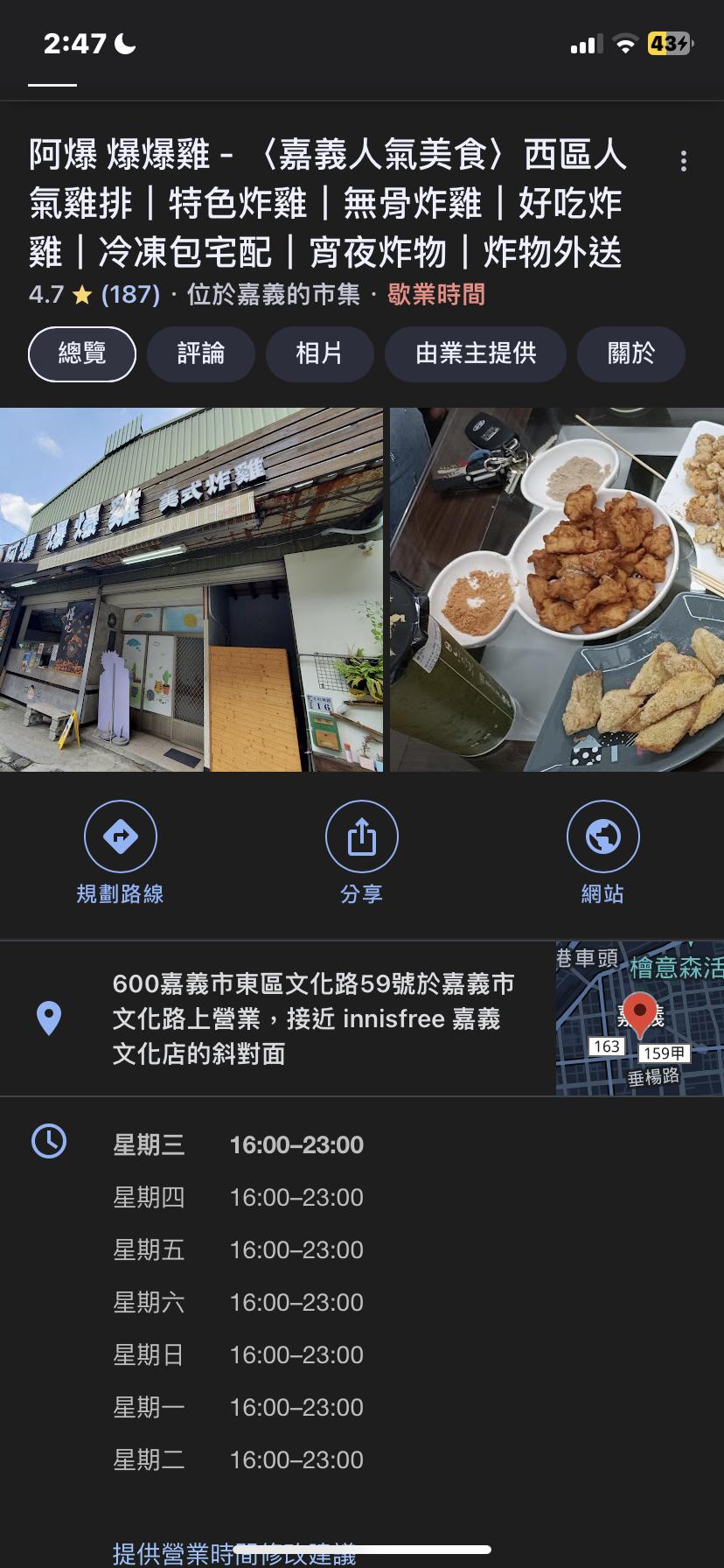Tap 提供營業時間修改建議 link
Screen dimensions: 724x1568
(233, 1554)
